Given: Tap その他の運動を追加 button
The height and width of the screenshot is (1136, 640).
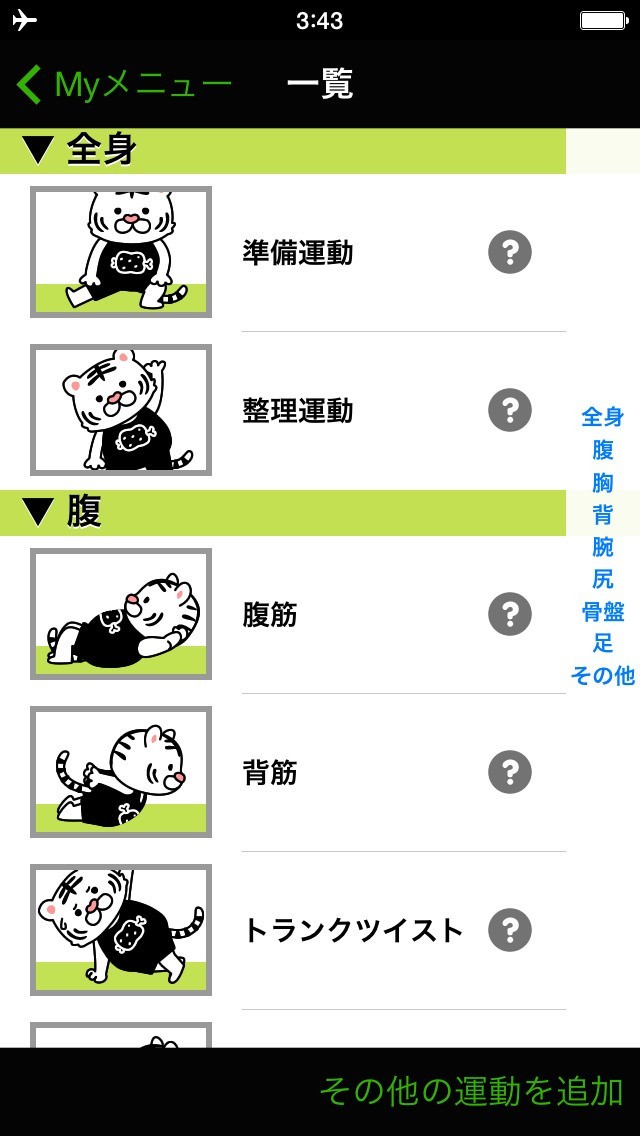Looking at the screenshot, I should click(x=471, y=1091).
